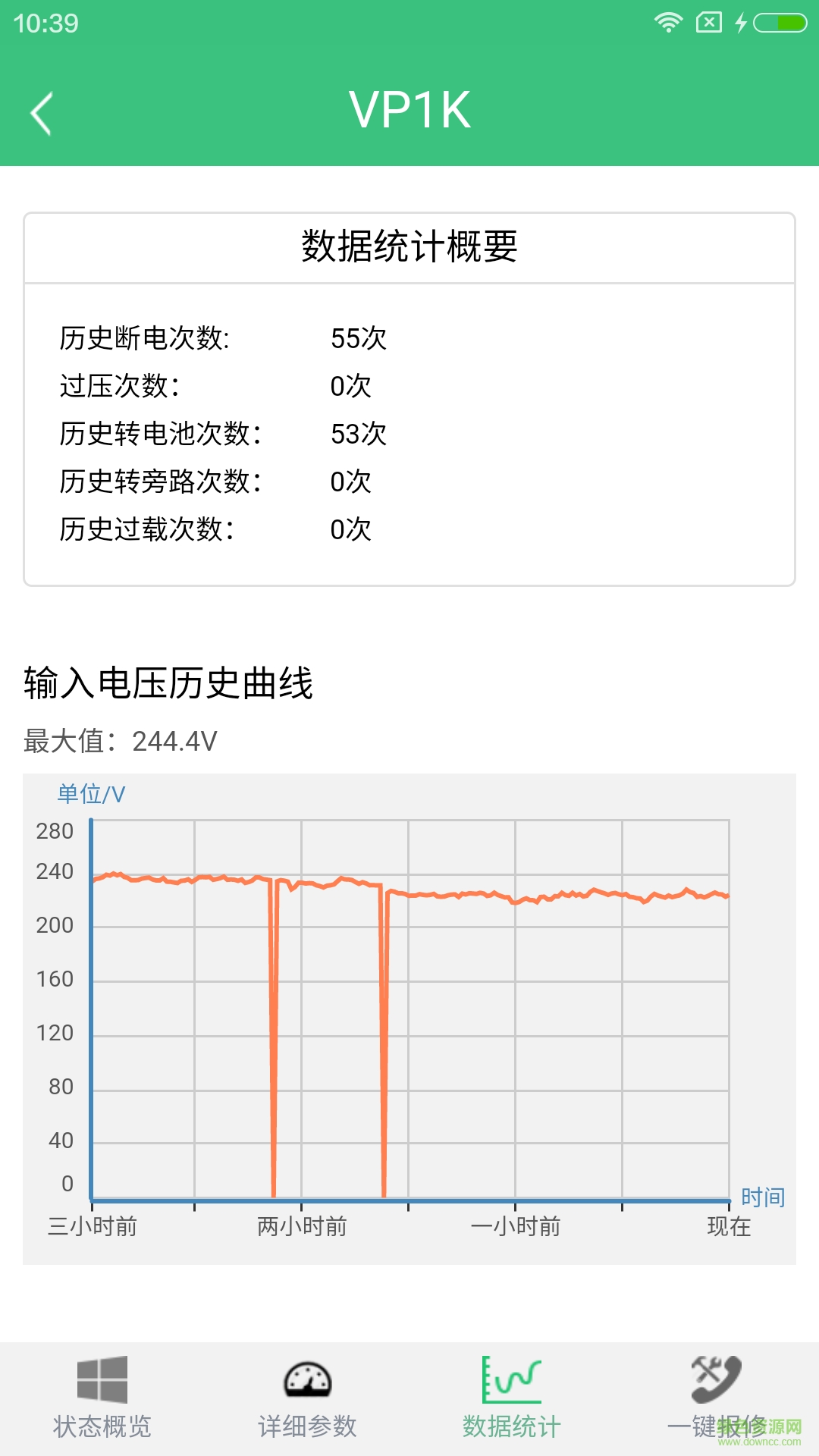Switch to the 状态概览 tab

tap(102, 1399)
